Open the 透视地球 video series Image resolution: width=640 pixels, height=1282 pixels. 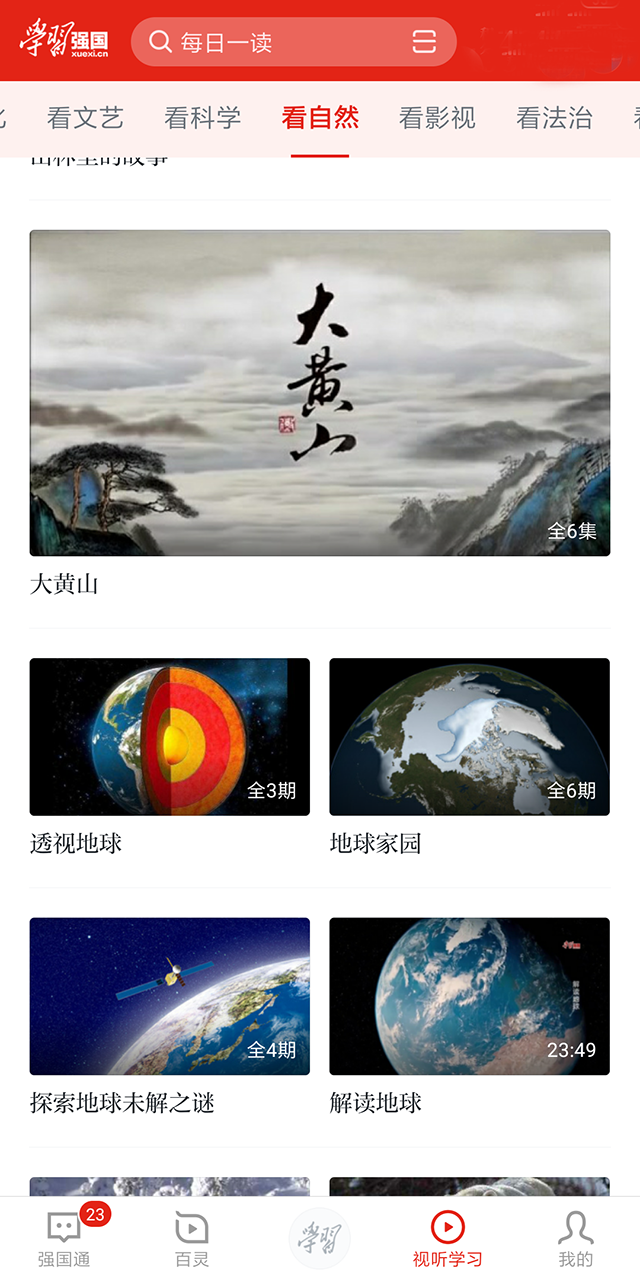[170, 737]
